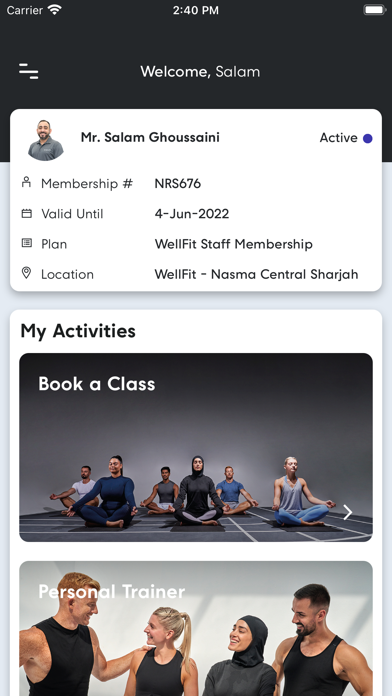
Task: Open the side menu button
Action: click(x=28, y=71)
